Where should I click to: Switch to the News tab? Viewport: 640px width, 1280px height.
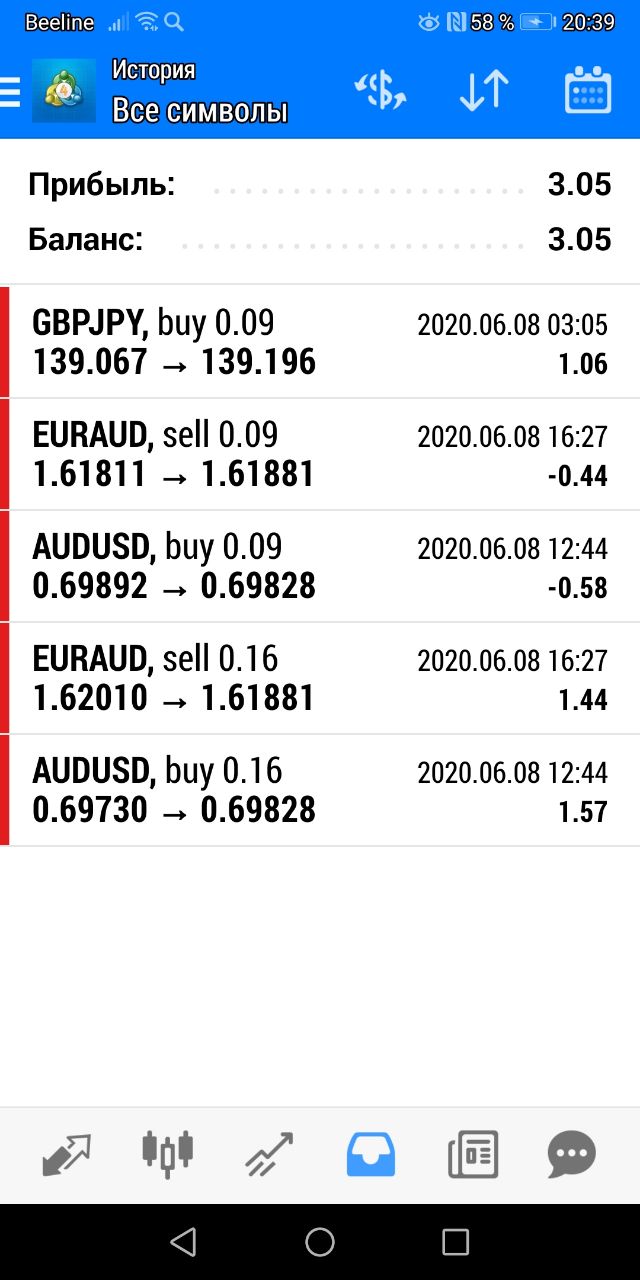tap(472, 1155)
